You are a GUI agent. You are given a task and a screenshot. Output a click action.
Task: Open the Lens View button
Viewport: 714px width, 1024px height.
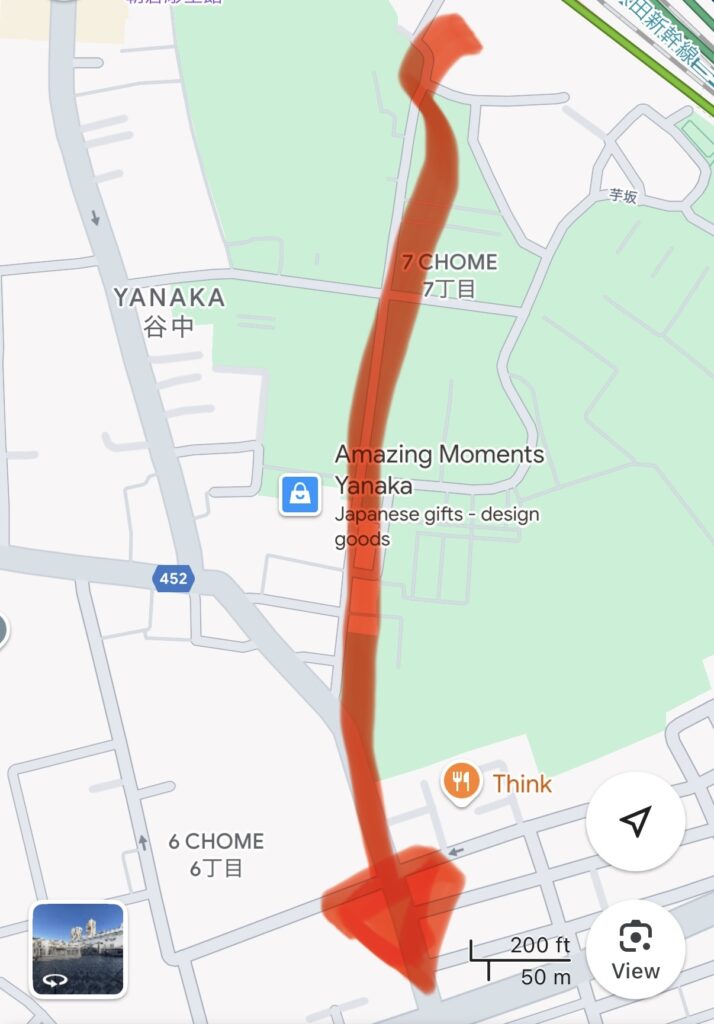(x=635, y=949)
